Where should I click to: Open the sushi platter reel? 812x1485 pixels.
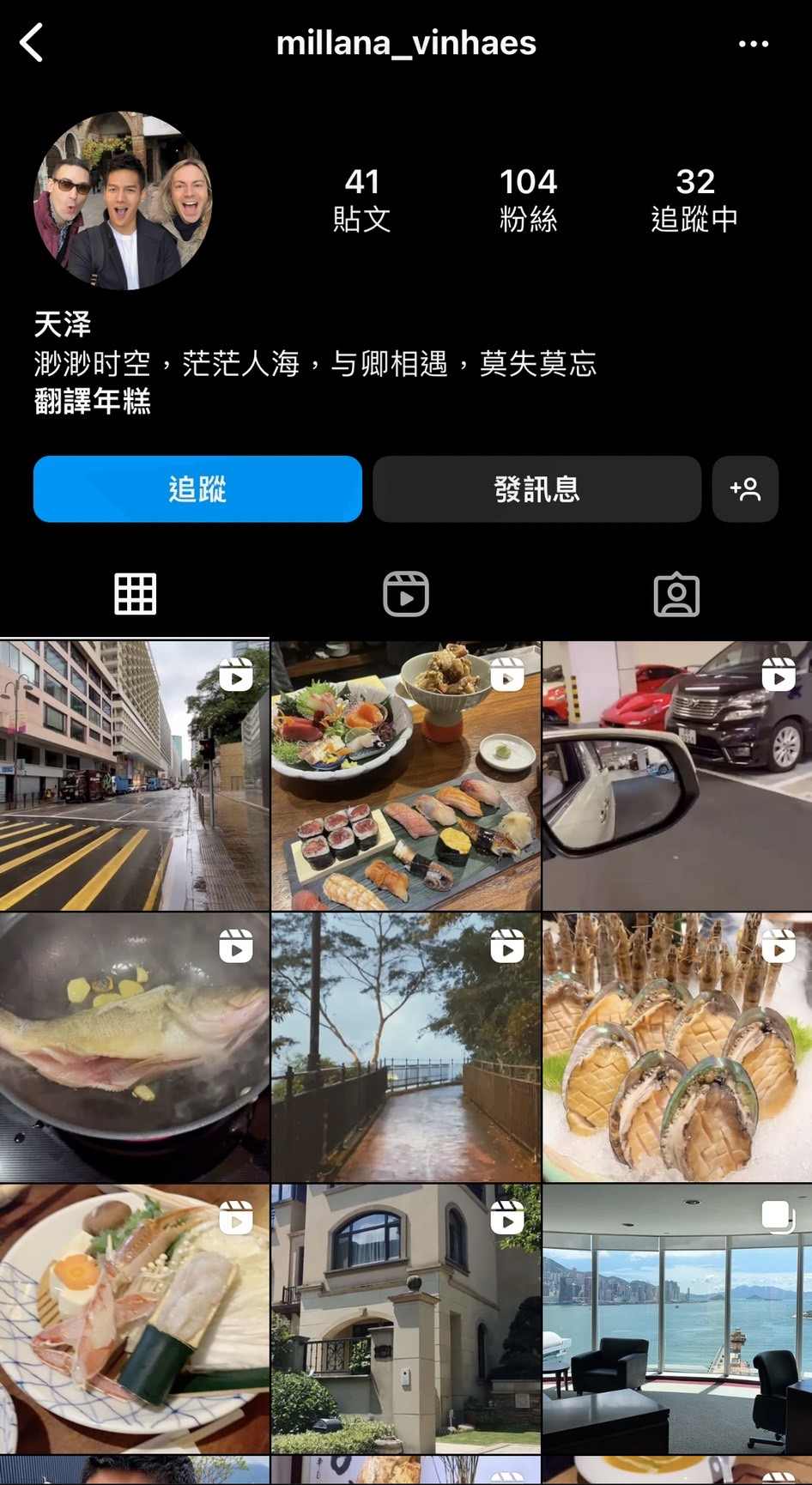[x=406, y=776]
